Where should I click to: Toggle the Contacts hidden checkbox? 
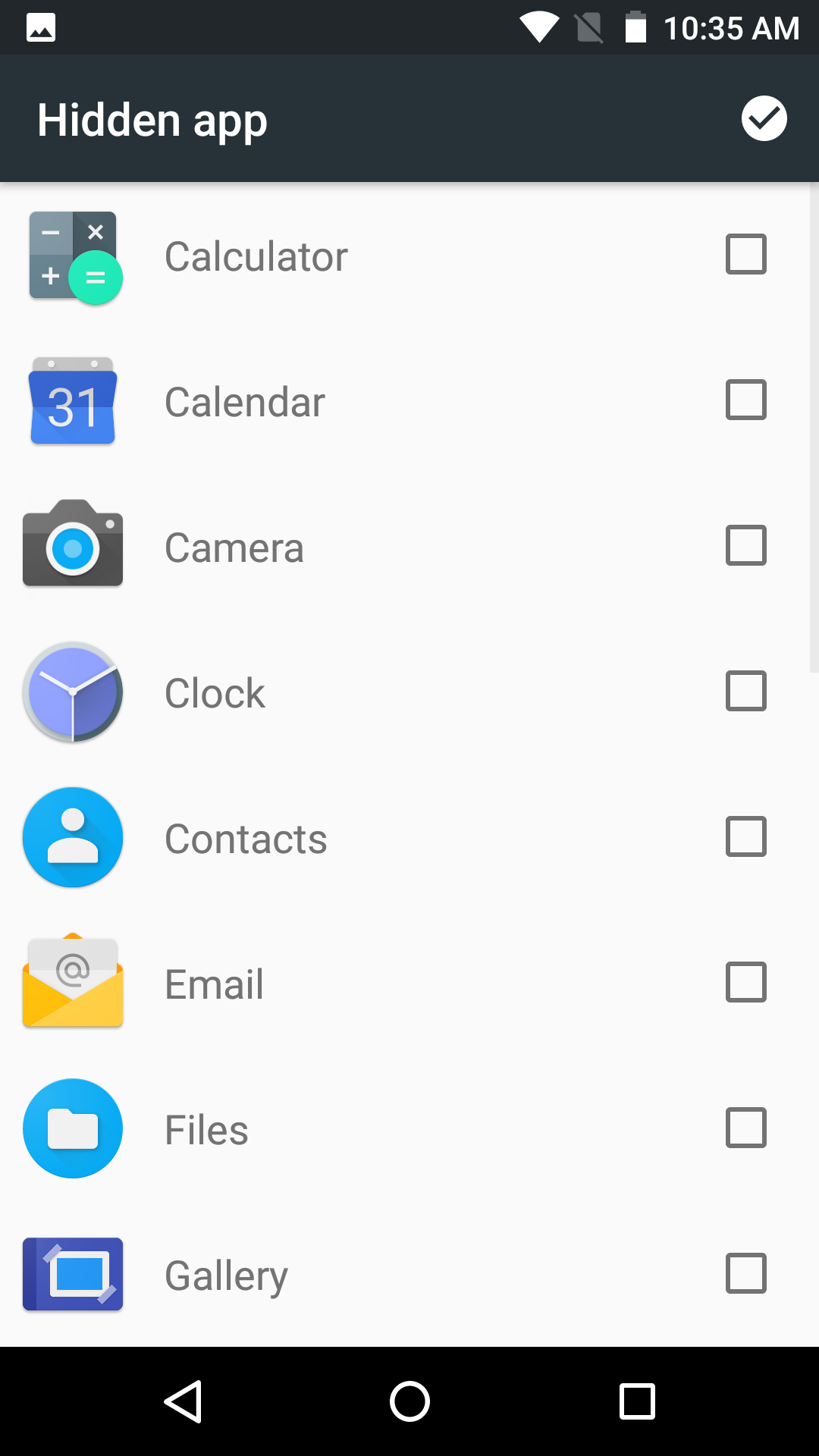pyautogui.click(x=745, y=837)
